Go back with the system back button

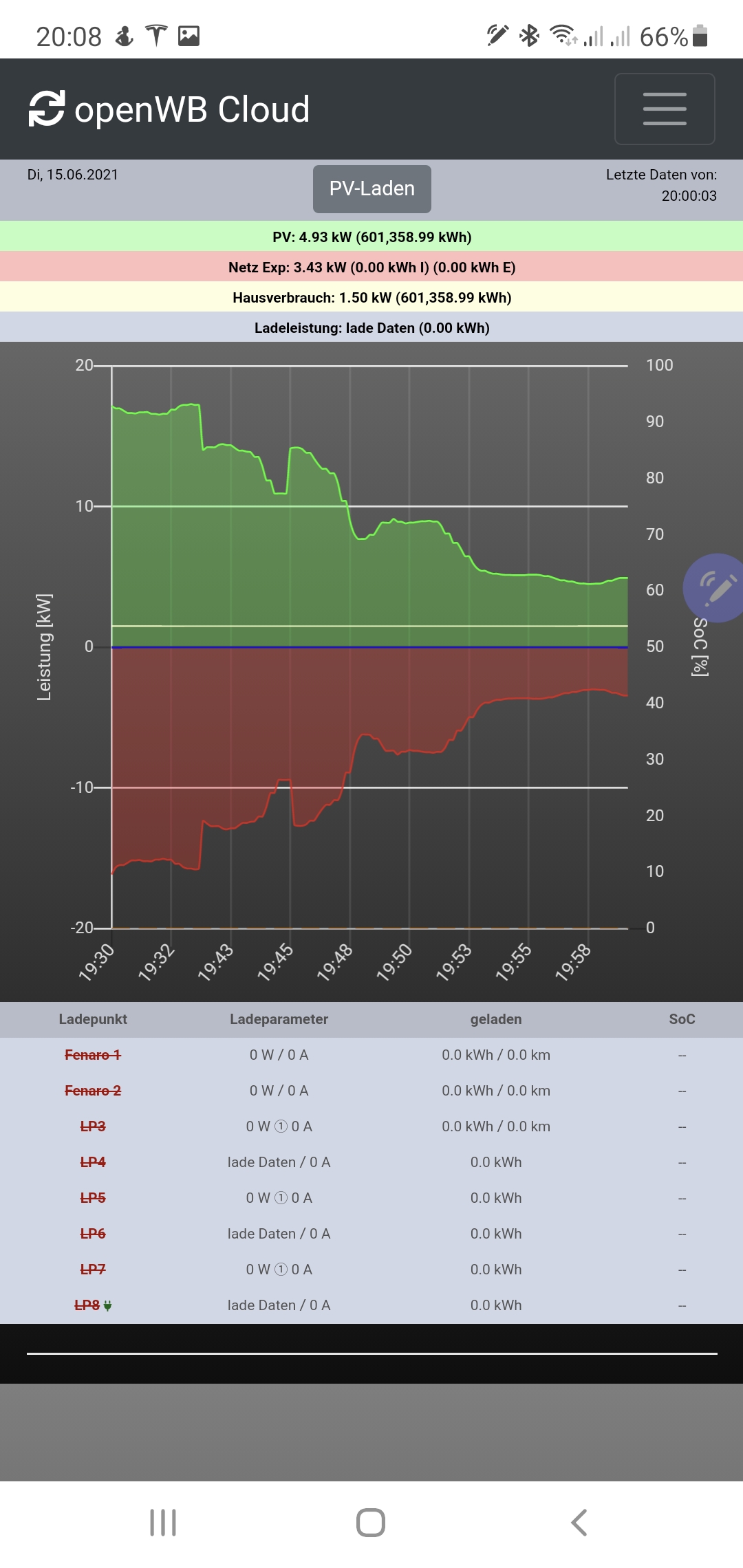coord(579,1523)
